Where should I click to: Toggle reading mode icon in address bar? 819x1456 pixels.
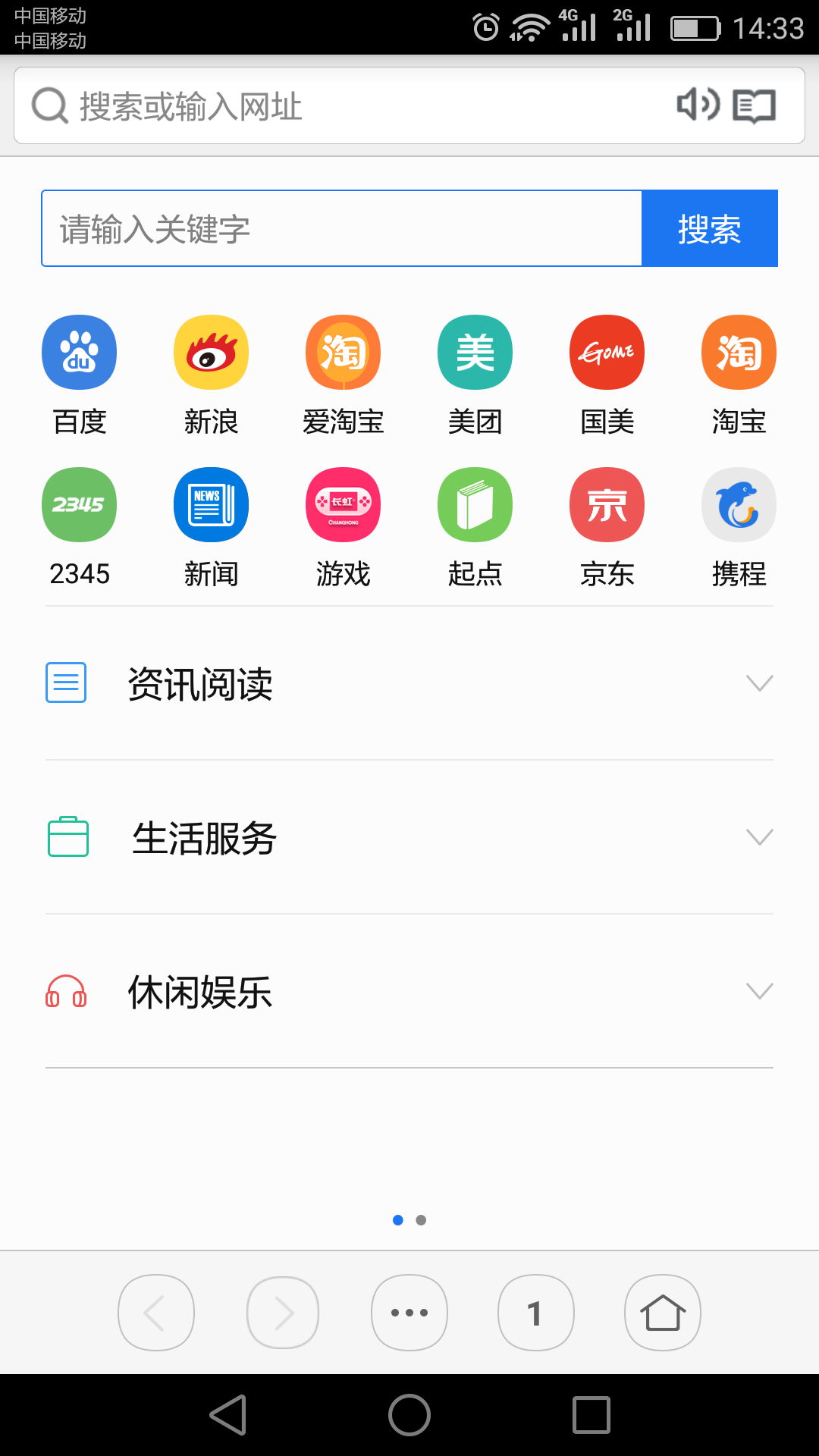click(x=755, y=105)
